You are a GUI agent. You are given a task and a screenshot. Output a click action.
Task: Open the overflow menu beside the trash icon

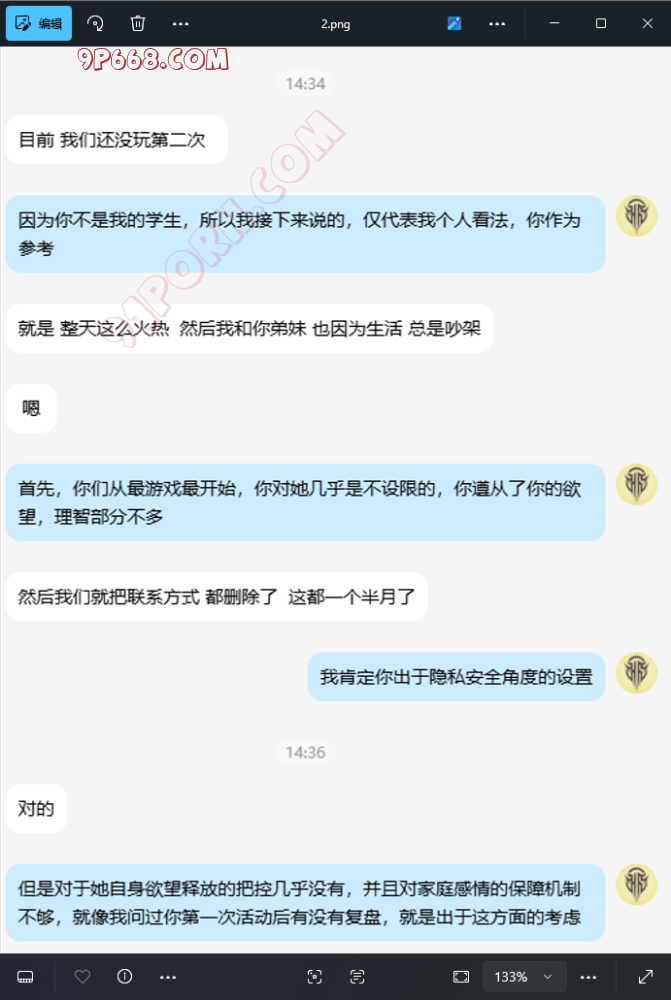[x=180, y=23]
